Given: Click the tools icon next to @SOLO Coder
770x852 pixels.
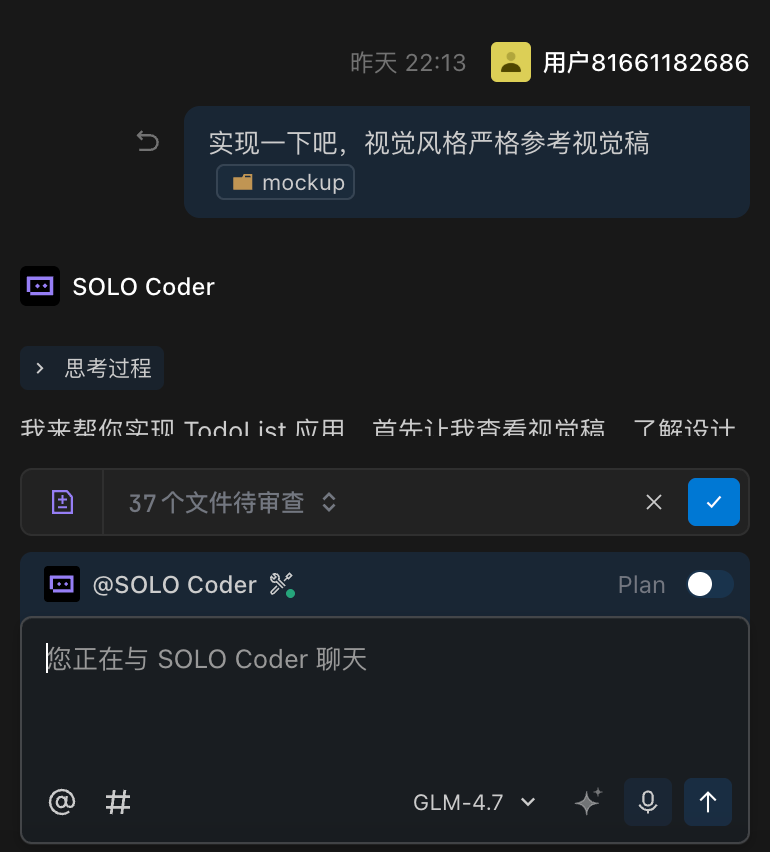Looking at the screenshot, I should [x=281, y=584].
